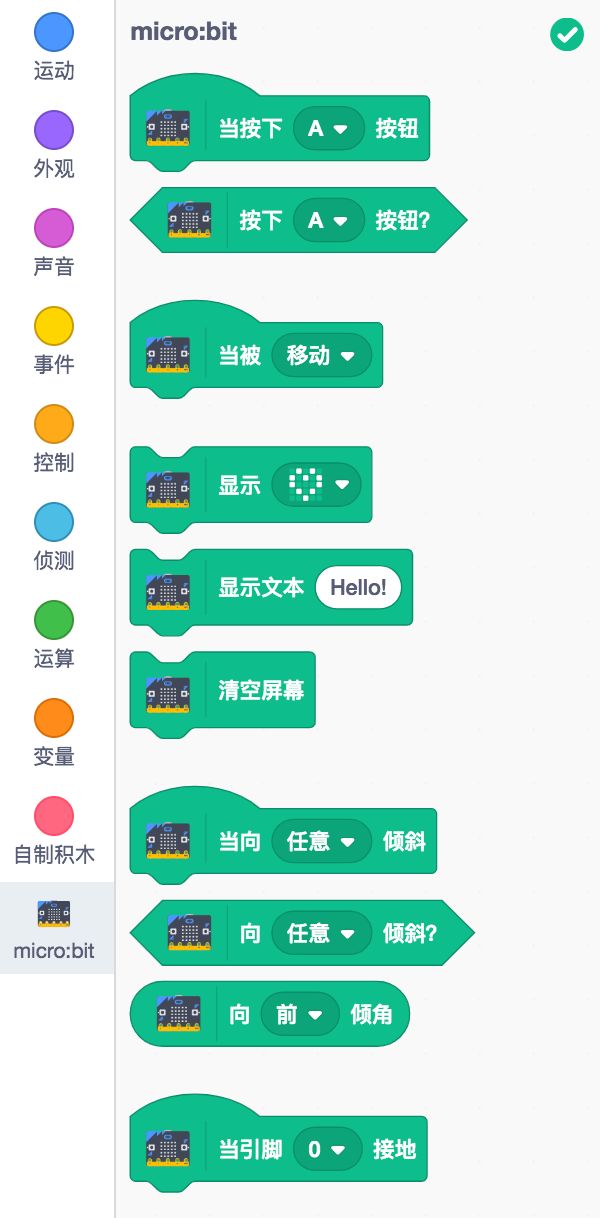Expand button dropdown in 按下按钮? block
Viewport: 600px width, 1218px height.
(328, 220)
